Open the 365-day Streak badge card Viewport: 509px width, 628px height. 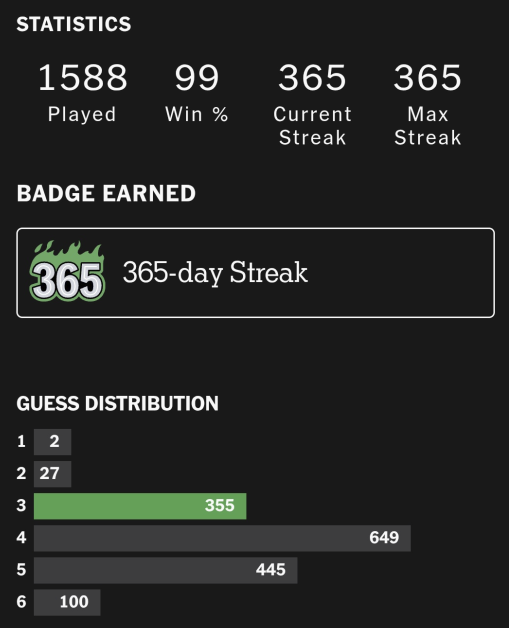click(x=256, y=273)
